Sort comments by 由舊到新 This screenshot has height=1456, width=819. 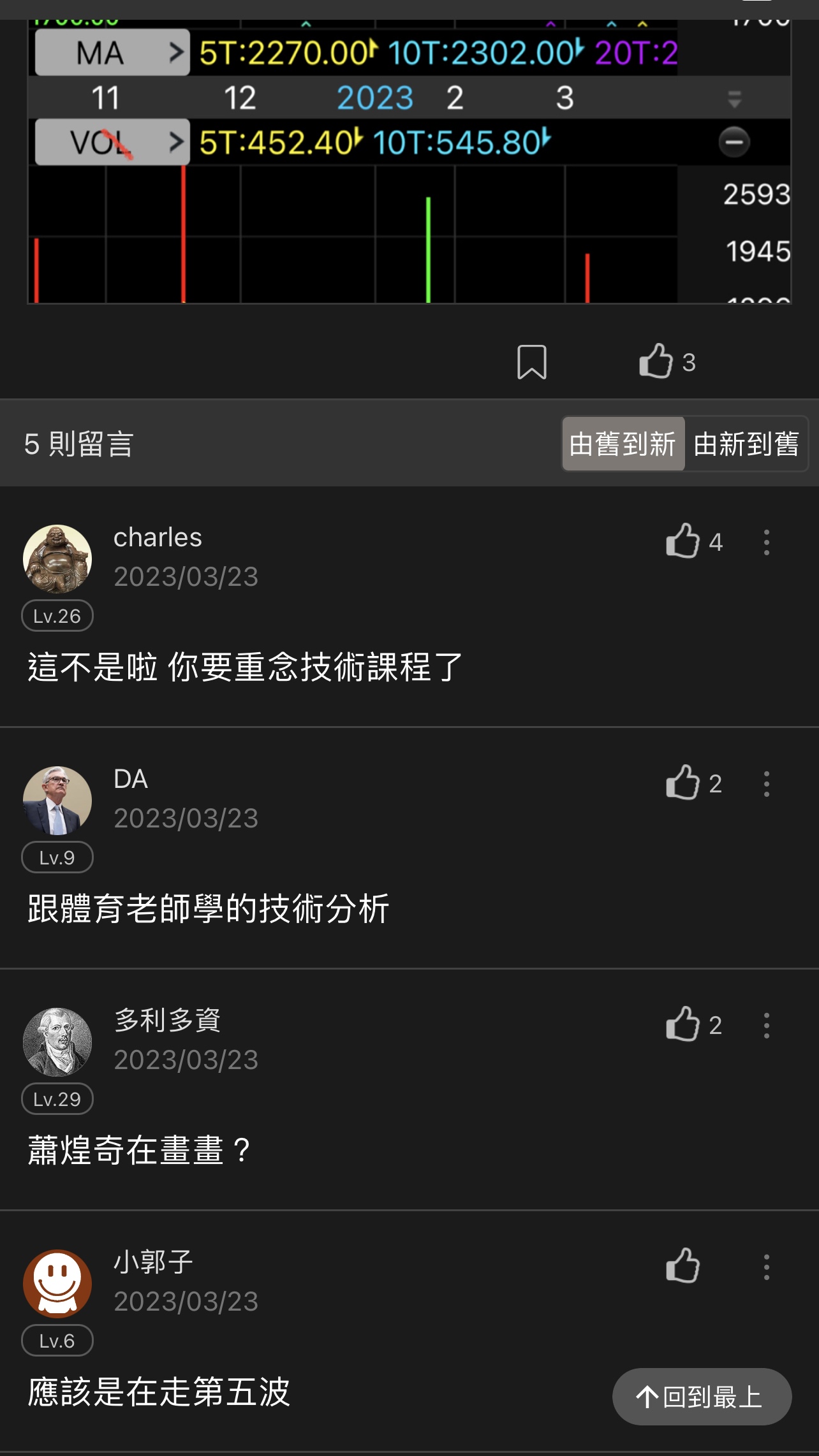[623, 444]
